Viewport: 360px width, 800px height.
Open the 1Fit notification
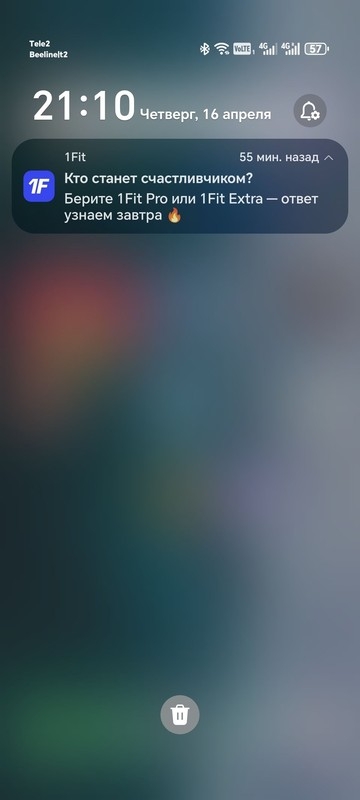coord(180,186)
